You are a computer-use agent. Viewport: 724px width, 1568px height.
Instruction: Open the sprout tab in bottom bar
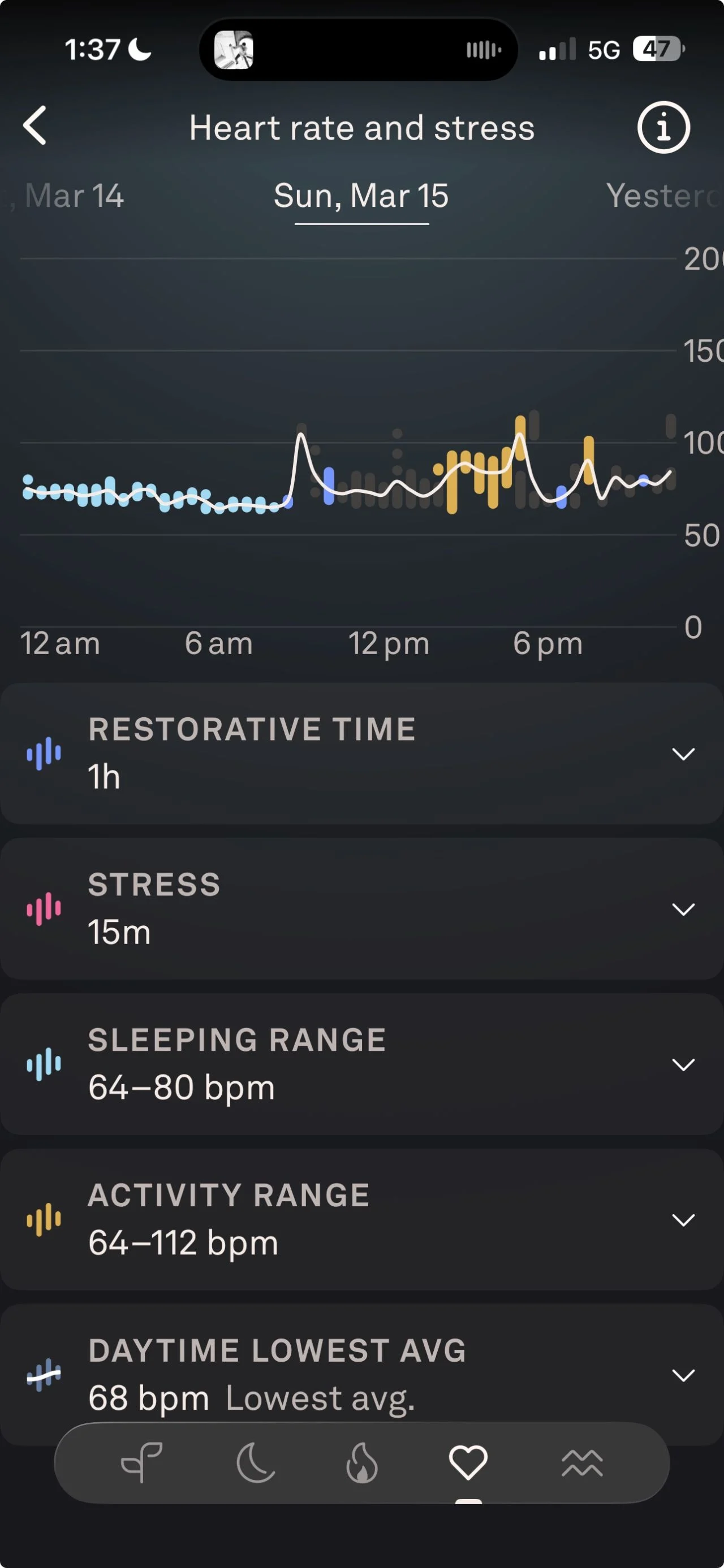point(142,1462)
